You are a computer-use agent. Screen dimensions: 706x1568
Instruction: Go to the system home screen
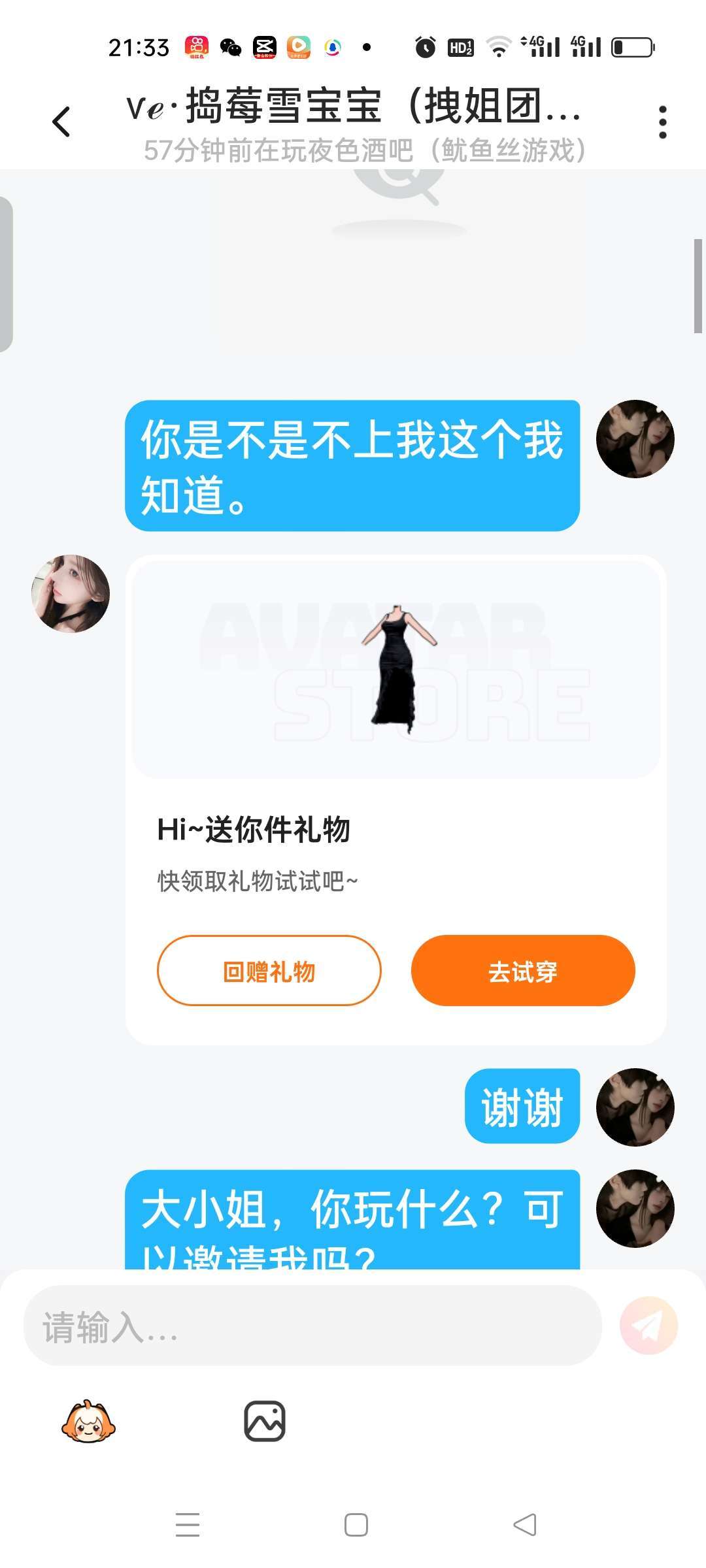click(356, 1524)
